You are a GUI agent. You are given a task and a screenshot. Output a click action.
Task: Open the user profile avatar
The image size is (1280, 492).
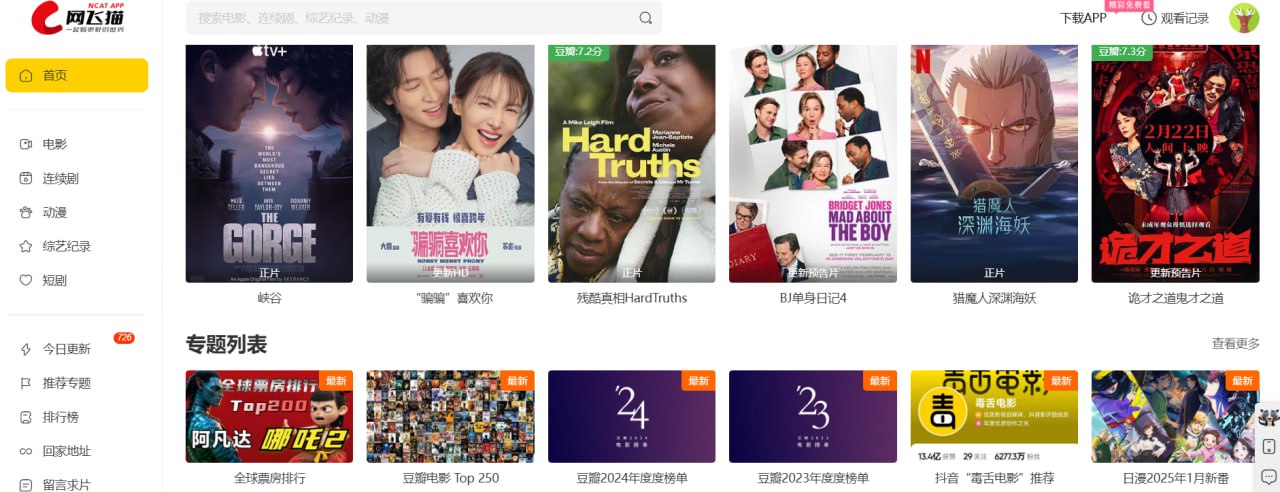pos(1243,18)
